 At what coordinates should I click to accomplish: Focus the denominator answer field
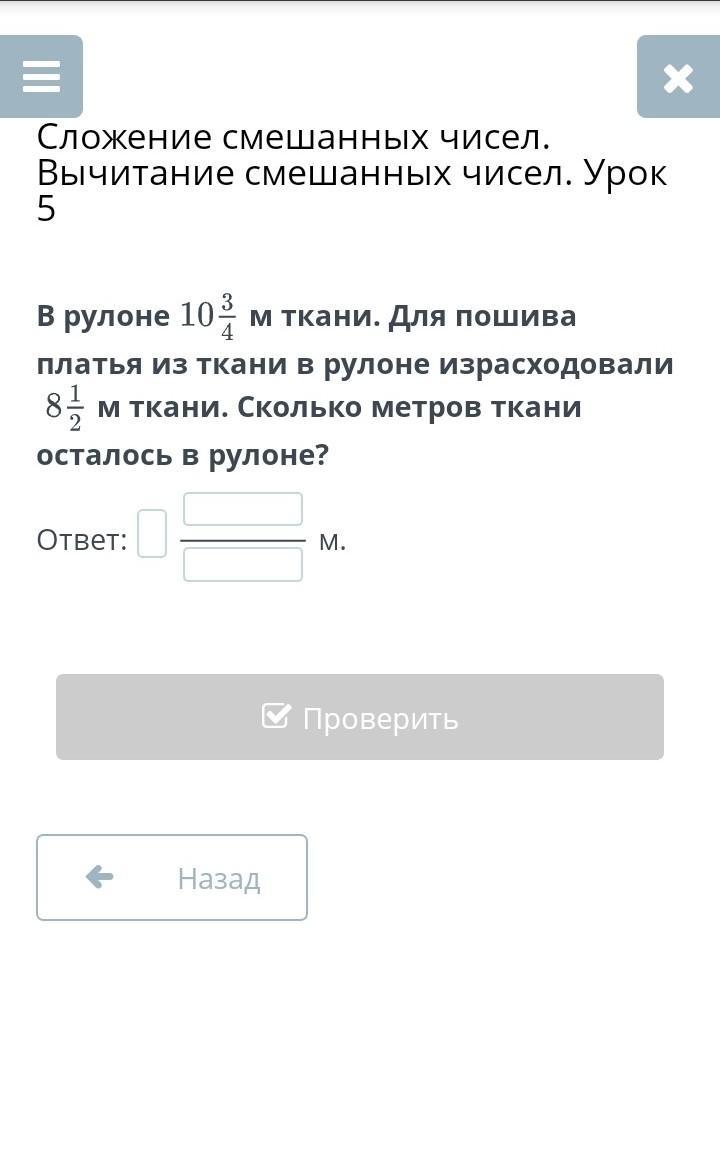[x=243, y=565]
